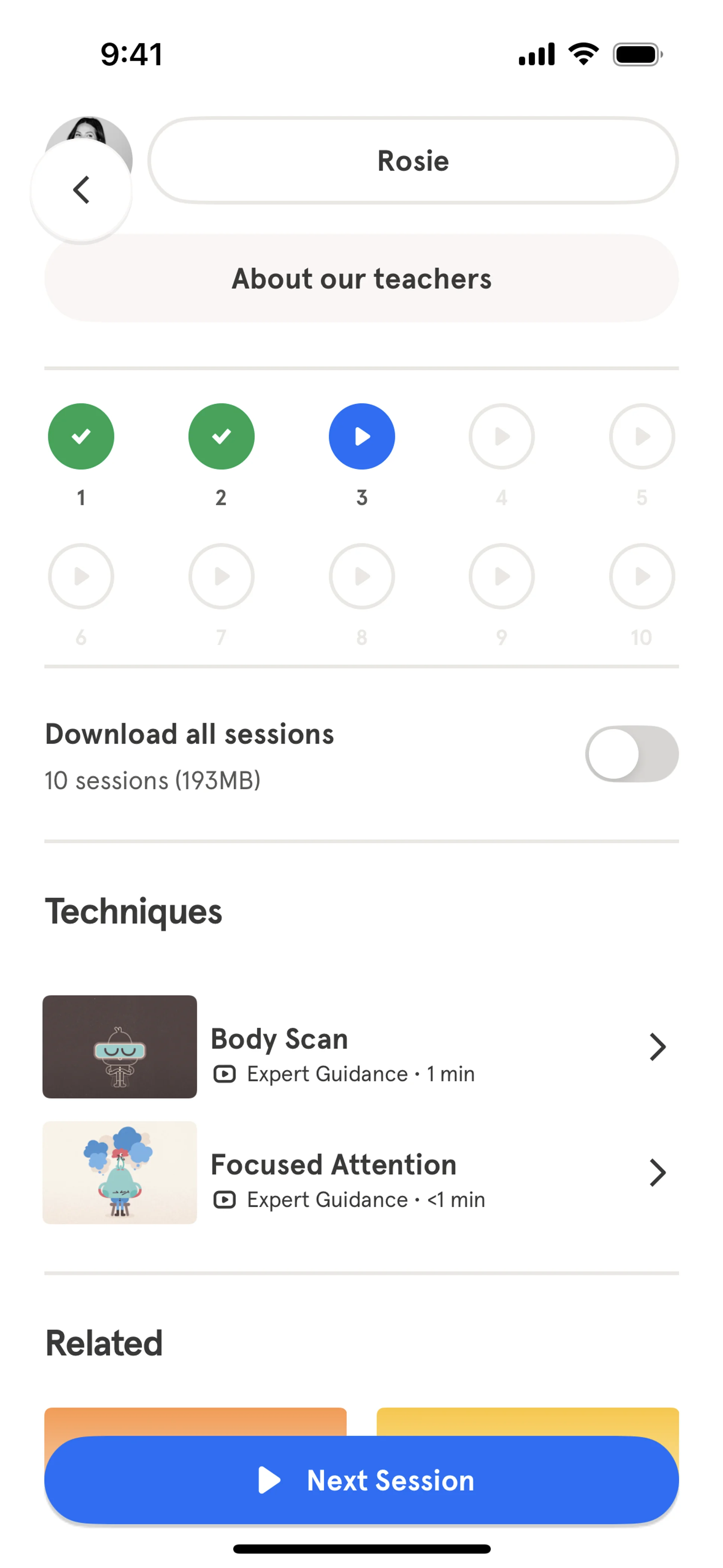Select session 5
Image resolution: width=723 pixels, height=1568 pixels.
click(x=641, y=436)
